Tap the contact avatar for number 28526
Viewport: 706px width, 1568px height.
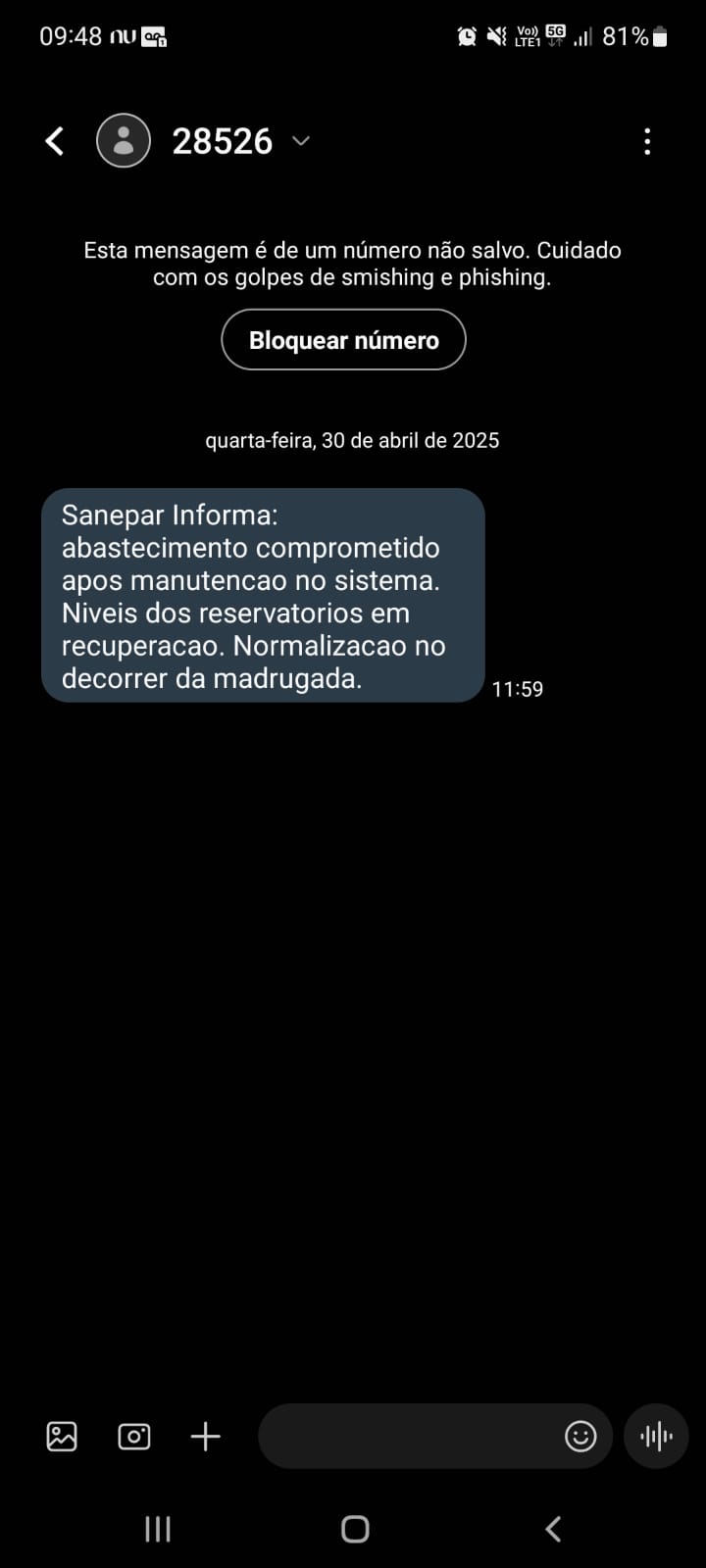[x=124, y=140]
